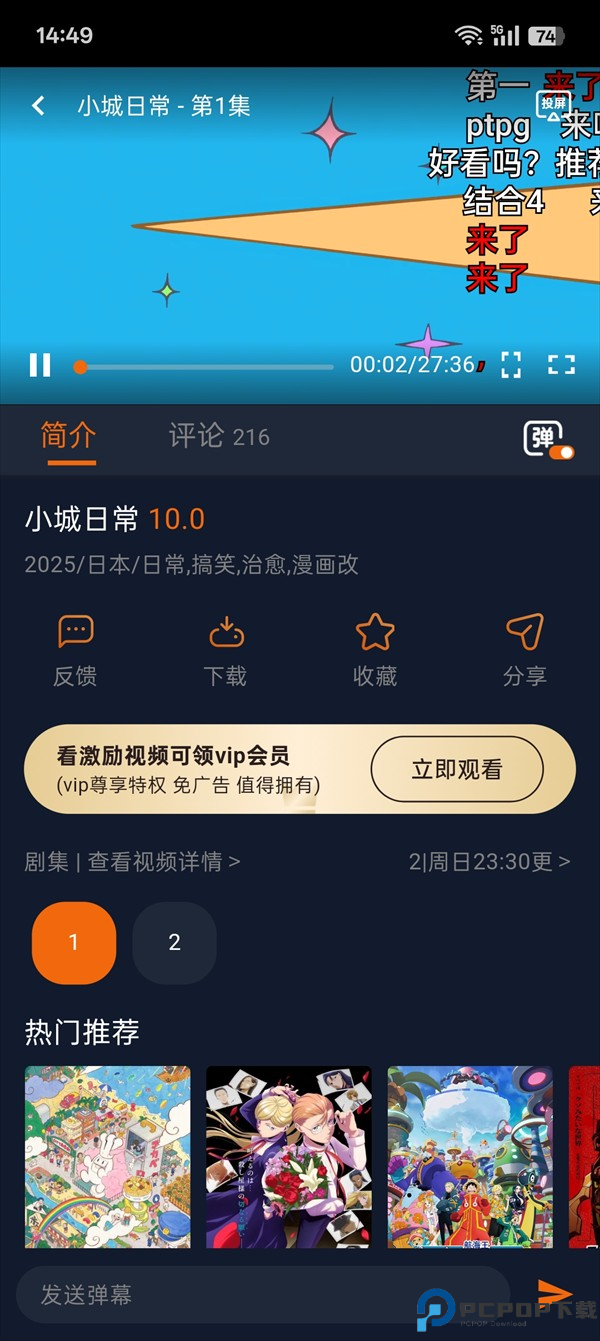The image size is (600, 1341).
Task: Open the update schedule 周日23:30更
Action: pyautogui.click(x=490, y=862)
